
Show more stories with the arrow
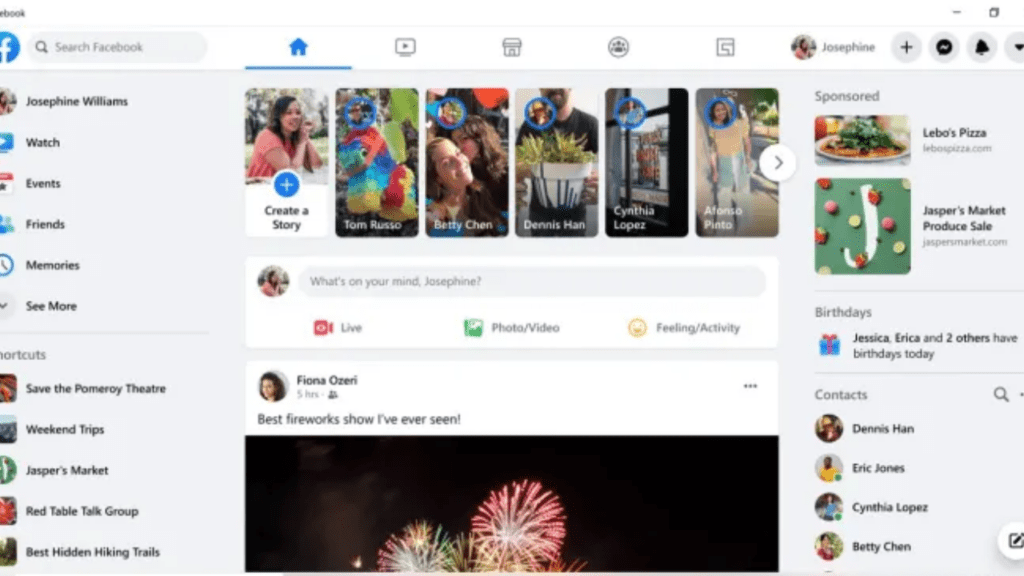coord(778,162)
